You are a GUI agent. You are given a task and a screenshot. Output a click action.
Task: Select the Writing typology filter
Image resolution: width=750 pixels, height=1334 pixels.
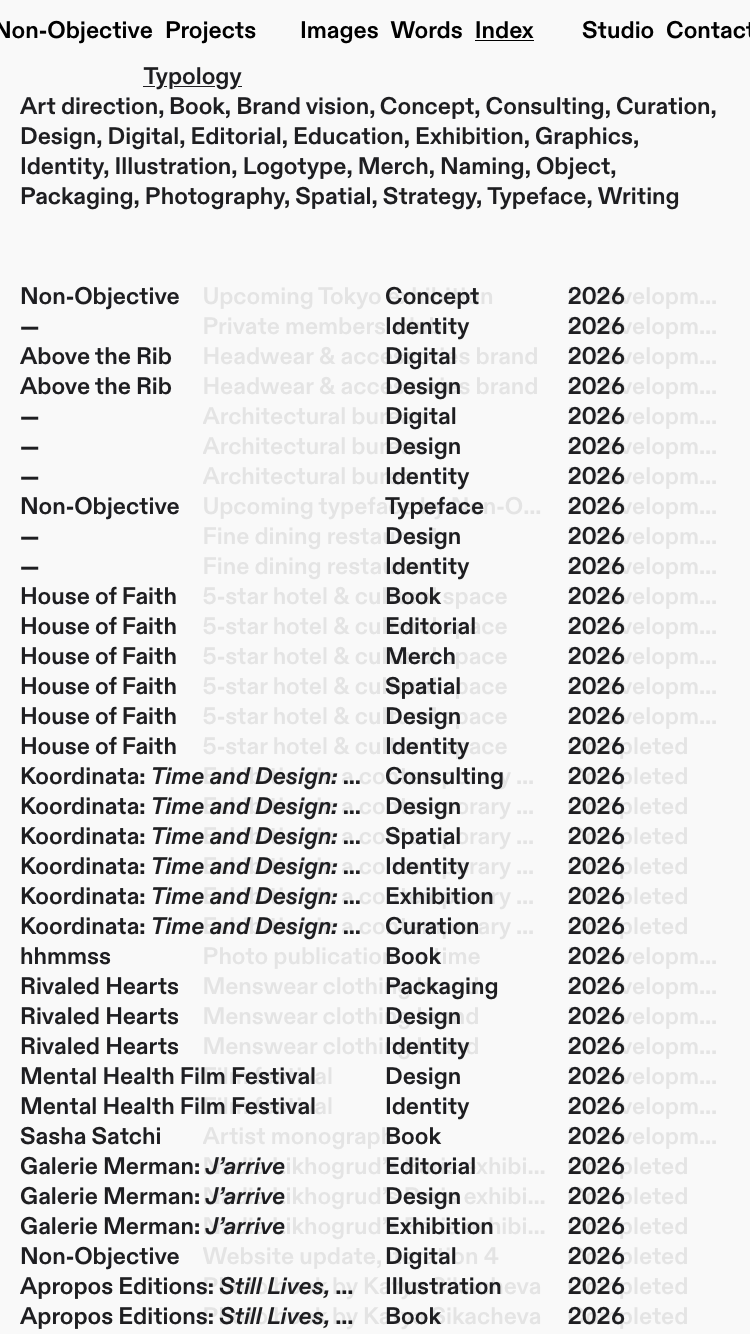[638, 197]
